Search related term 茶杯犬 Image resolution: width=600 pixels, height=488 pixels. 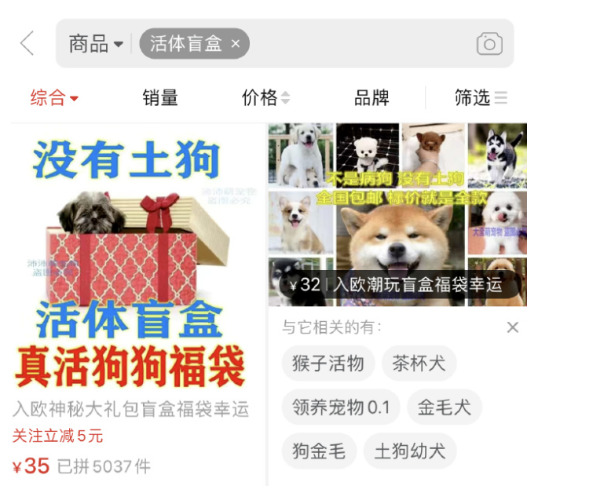click(x=419, y=363)
